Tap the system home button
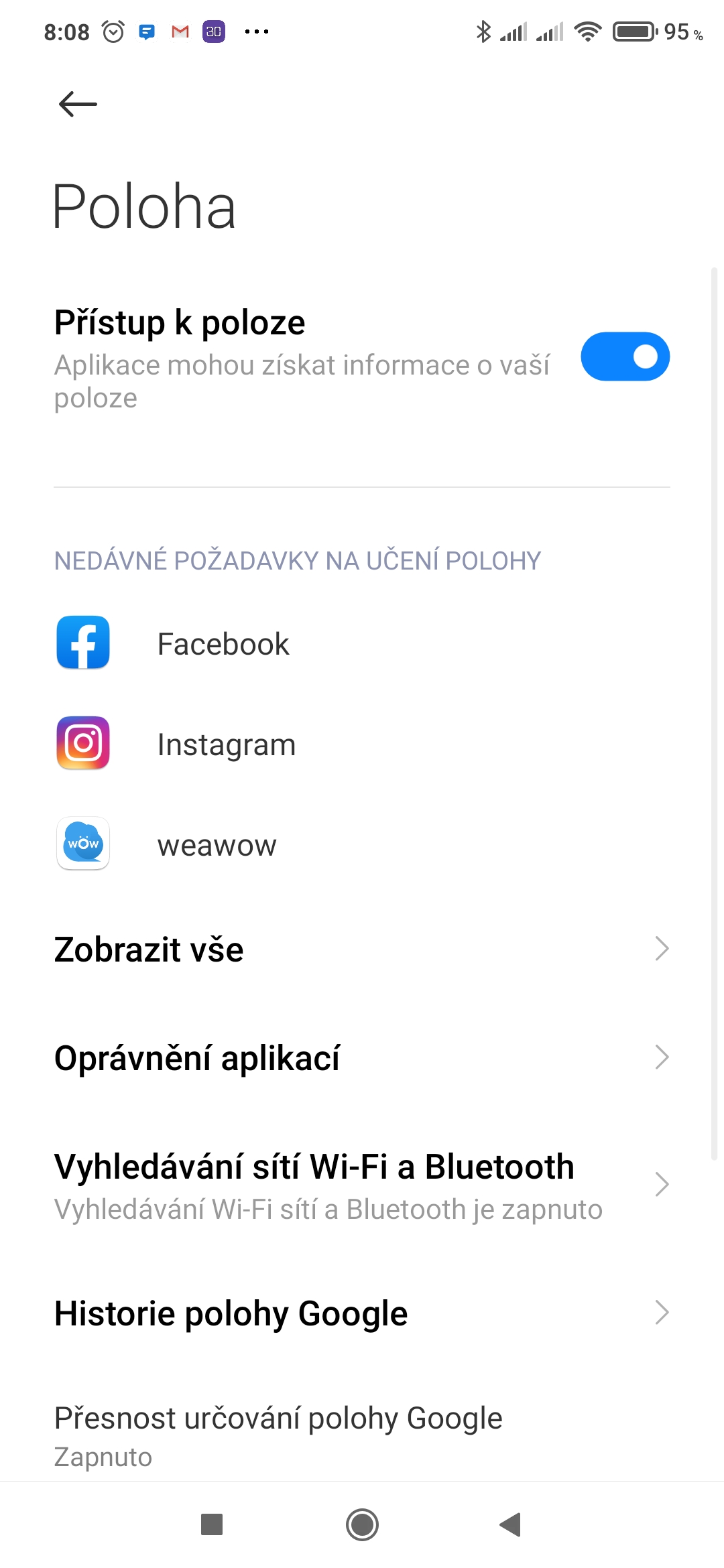This screenshot has height=1568, width=724. click(x=362, y=1525)
